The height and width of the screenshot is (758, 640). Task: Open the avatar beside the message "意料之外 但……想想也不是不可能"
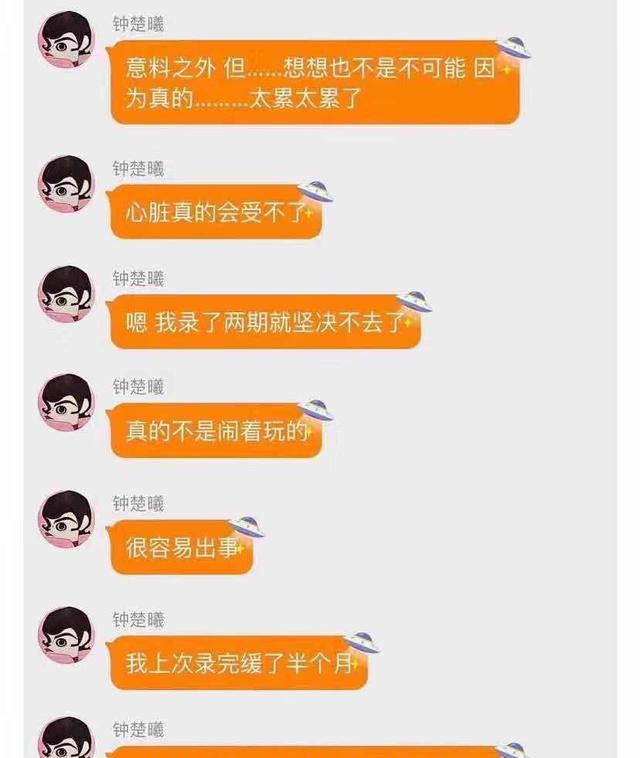(x=65, y=41)
